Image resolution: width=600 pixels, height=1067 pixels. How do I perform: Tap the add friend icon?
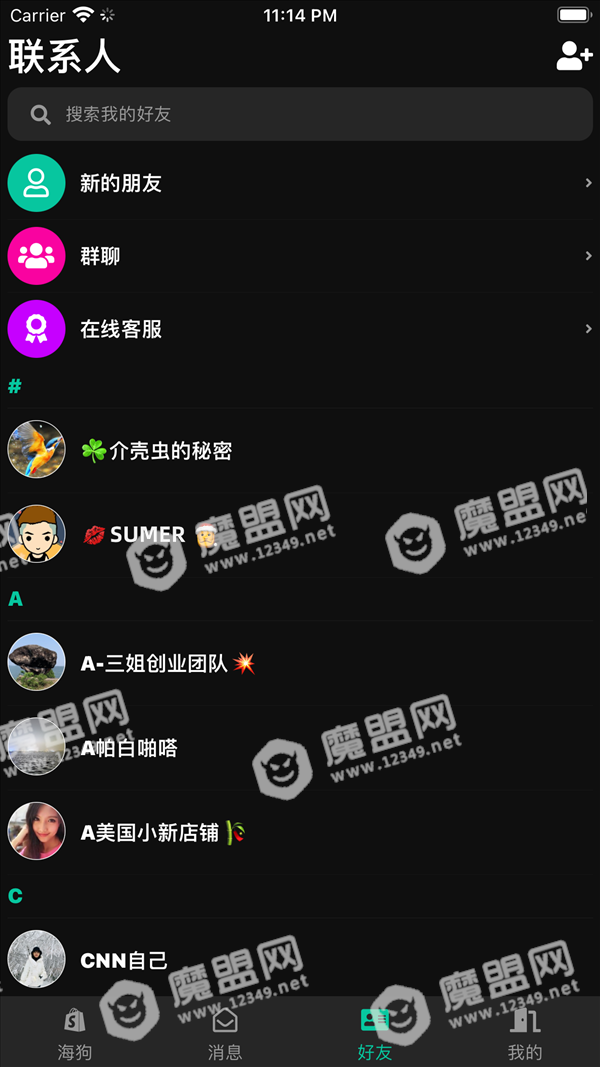(573, 56)
